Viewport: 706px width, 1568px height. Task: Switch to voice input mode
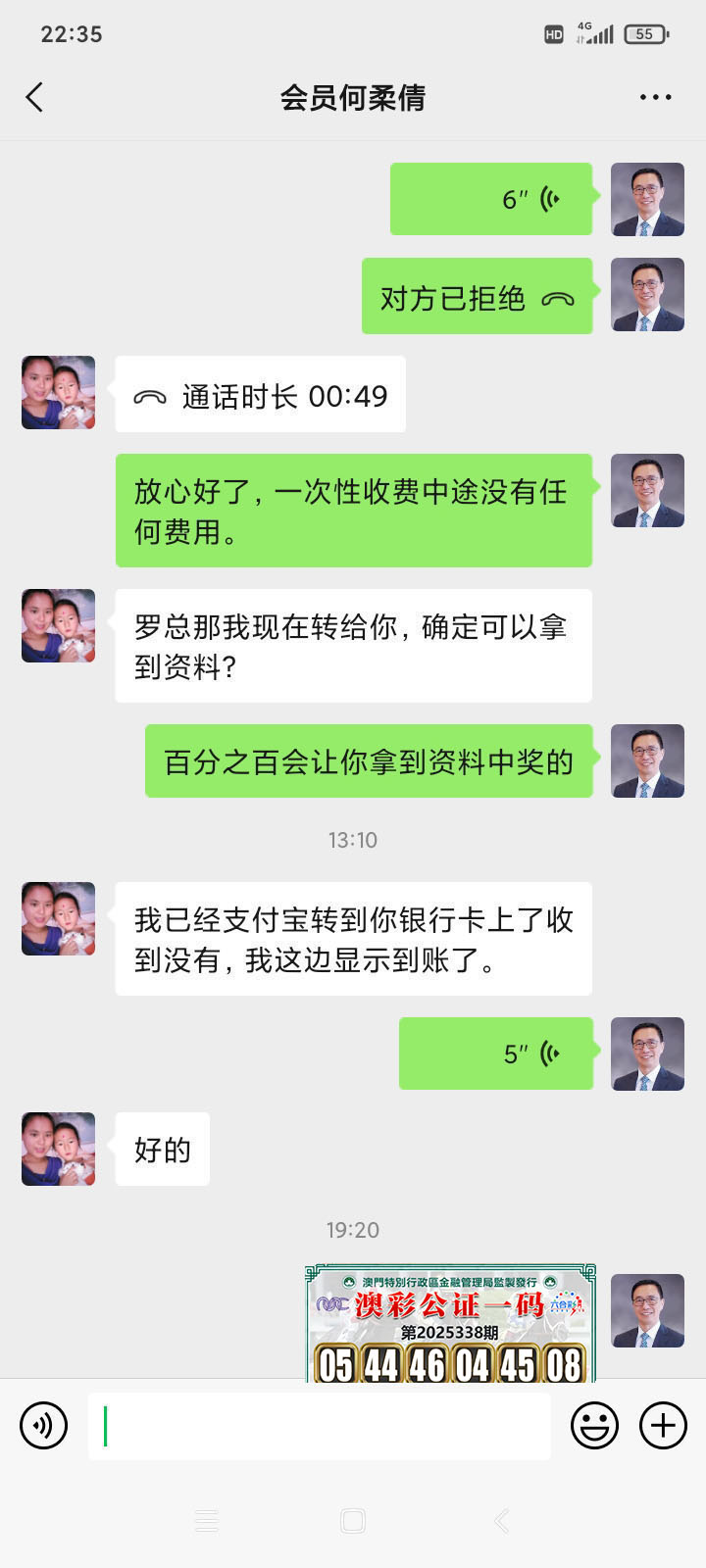tap(44, 1425)
